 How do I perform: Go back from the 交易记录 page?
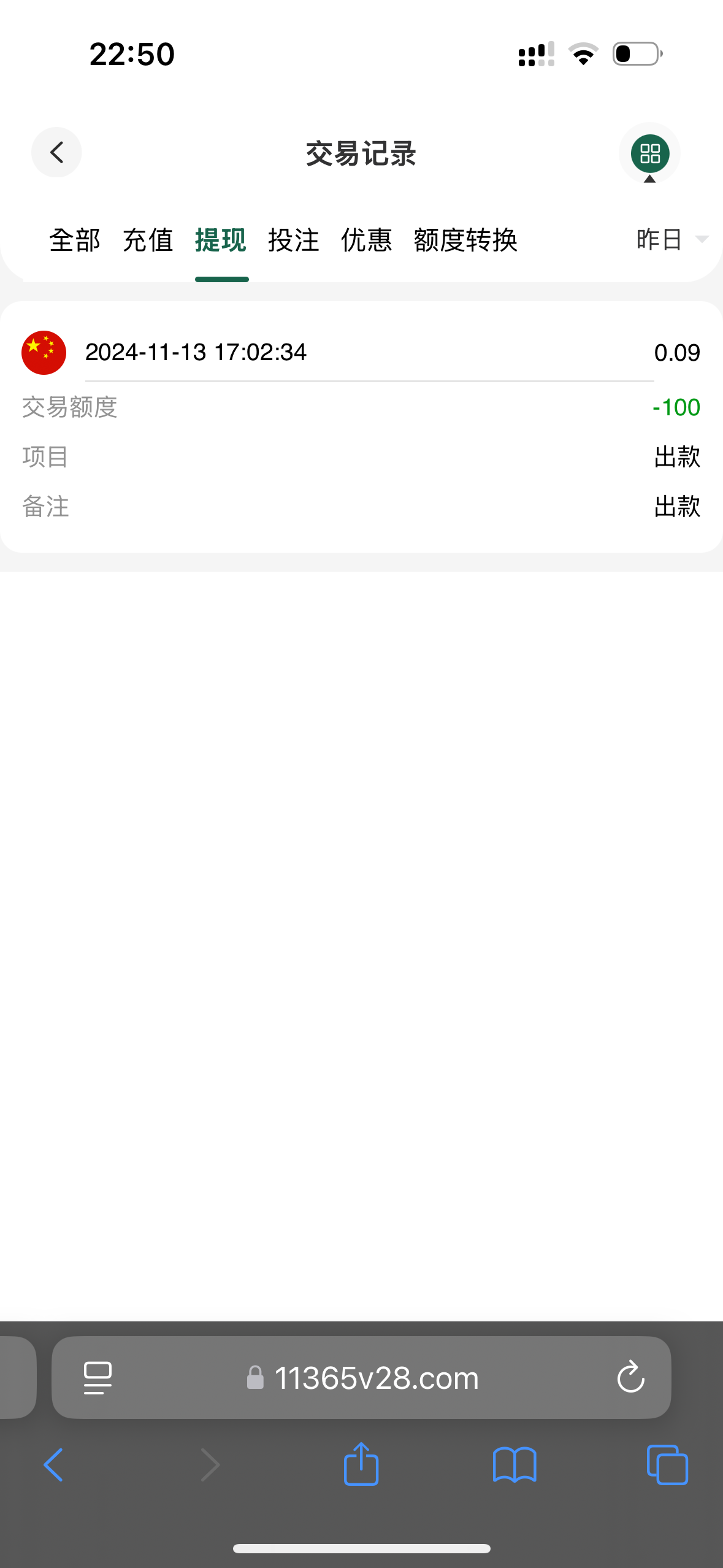[x=56, y=152]
